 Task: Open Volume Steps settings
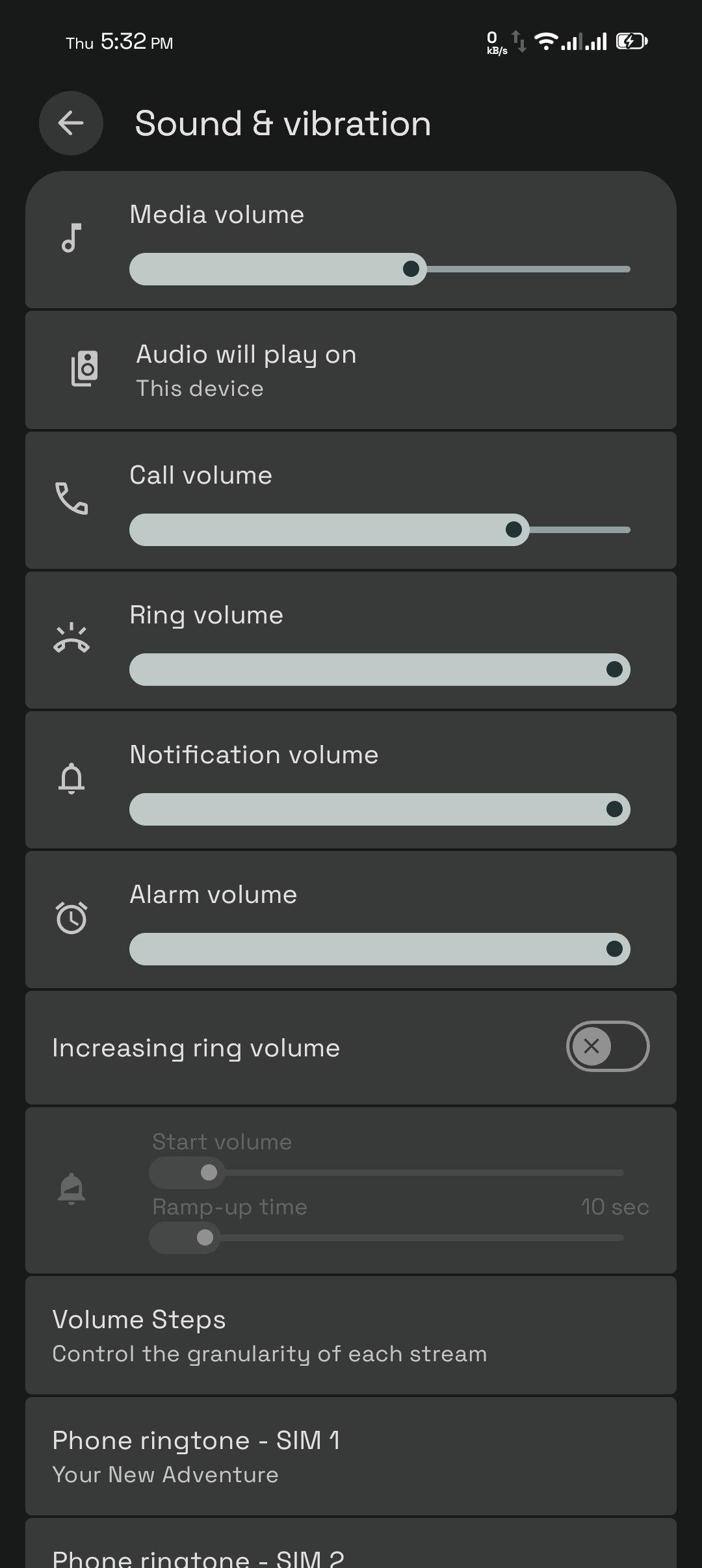[x=351, y=1336]
